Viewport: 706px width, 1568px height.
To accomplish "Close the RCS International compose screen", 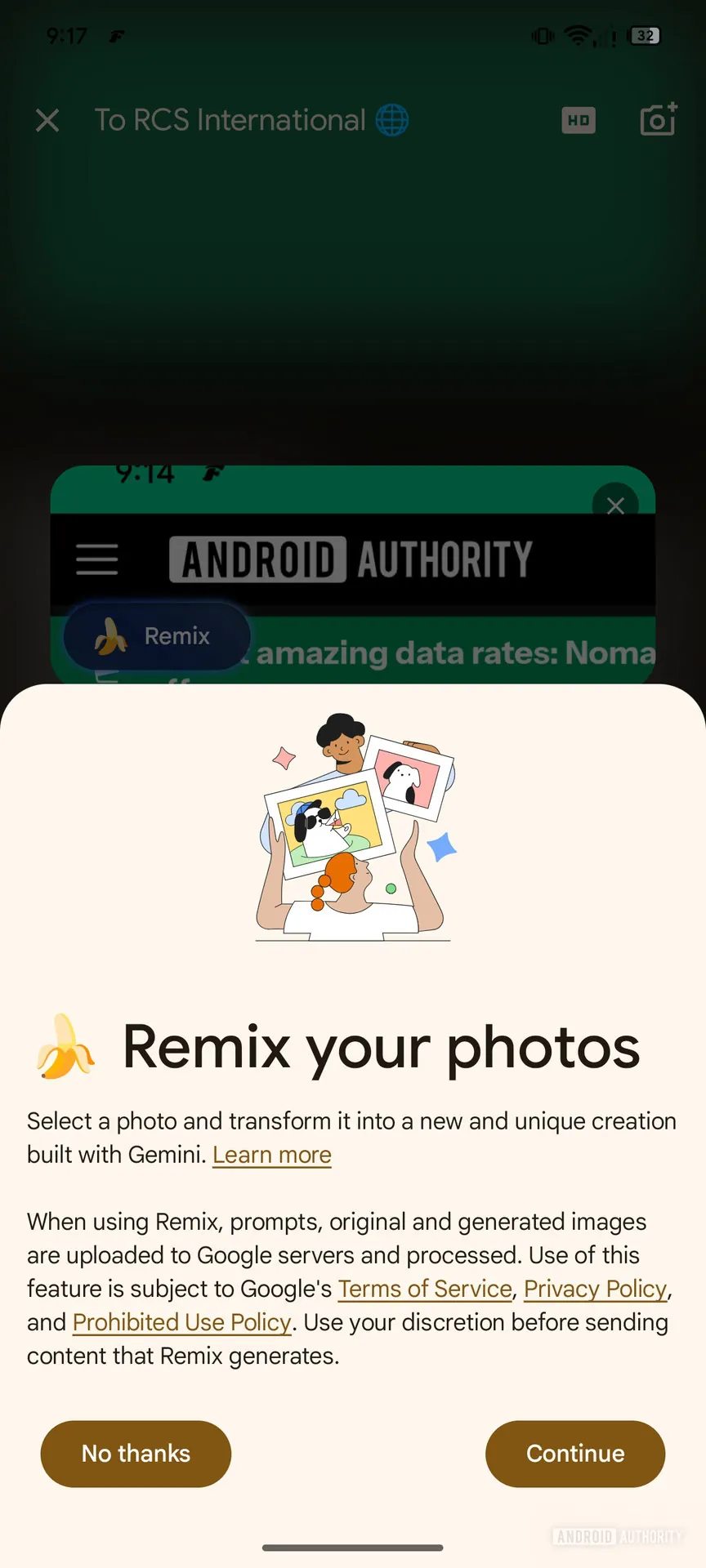I will click(48, 121).
